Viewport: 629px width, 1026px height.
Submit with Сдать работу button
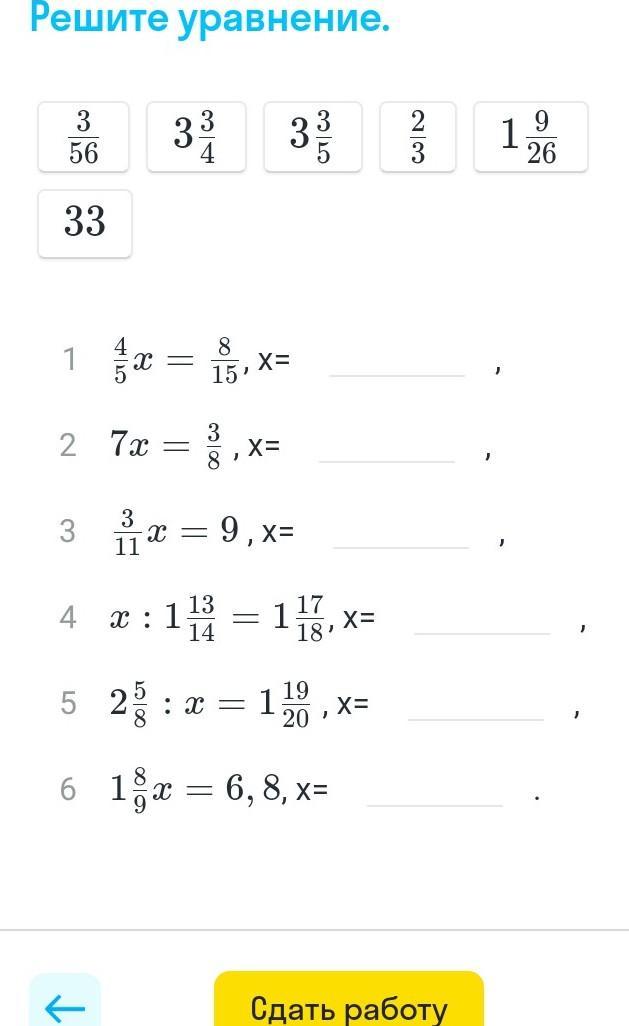coord(349,1001)
